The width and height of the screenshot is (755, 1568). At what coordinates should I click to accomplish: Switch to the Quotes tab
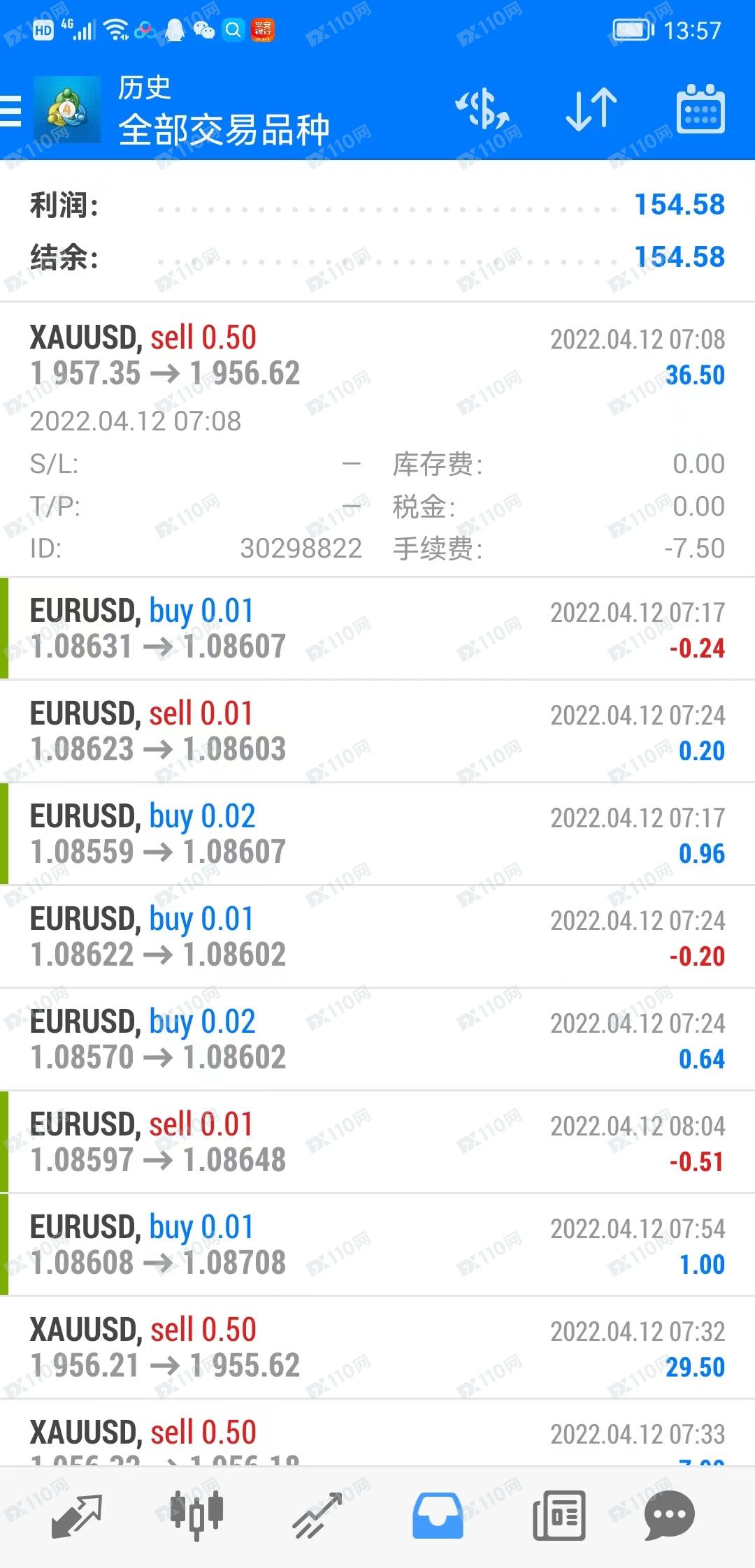click(x=77, y=1516)
